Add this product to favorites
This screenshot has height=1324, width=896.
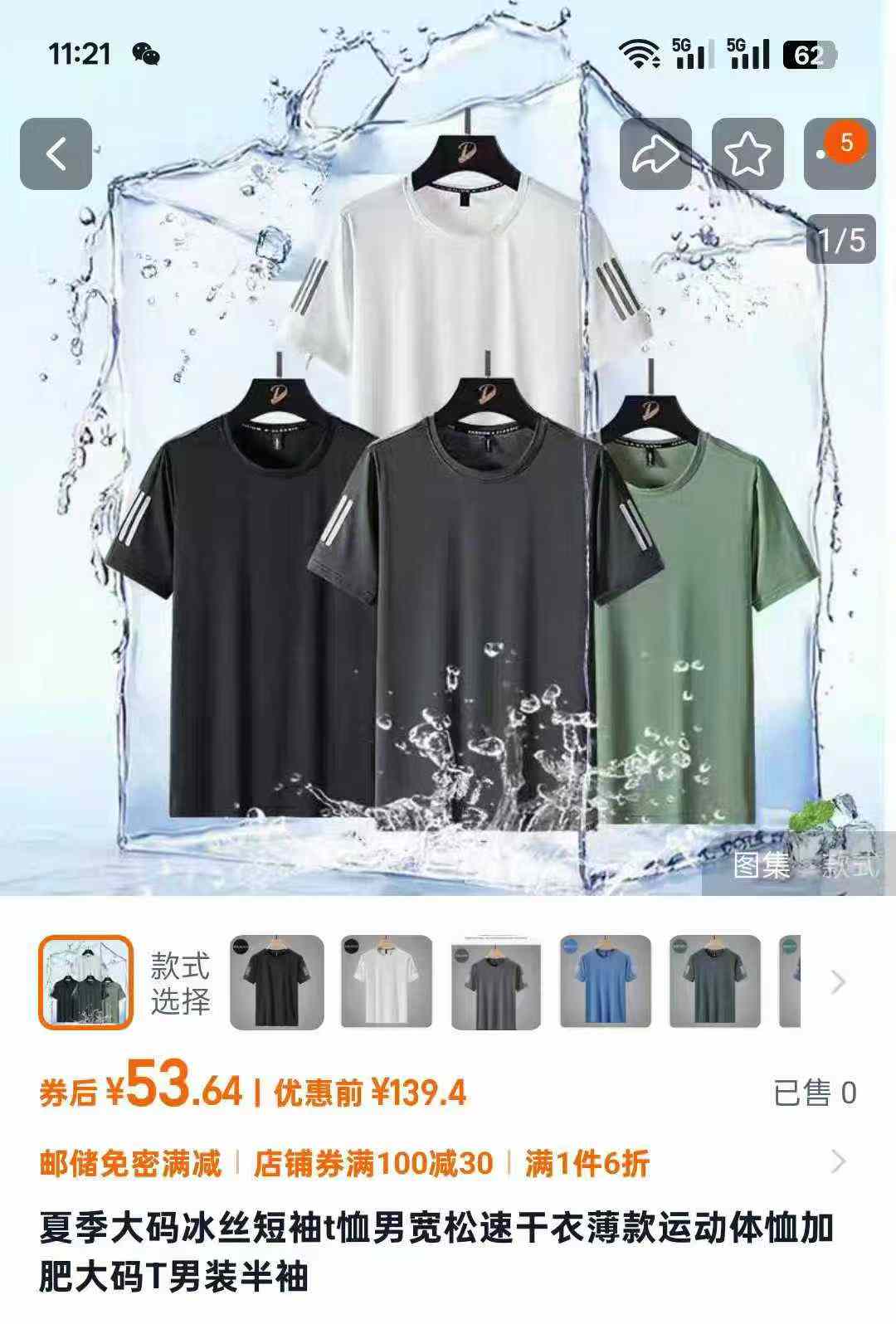747,153
